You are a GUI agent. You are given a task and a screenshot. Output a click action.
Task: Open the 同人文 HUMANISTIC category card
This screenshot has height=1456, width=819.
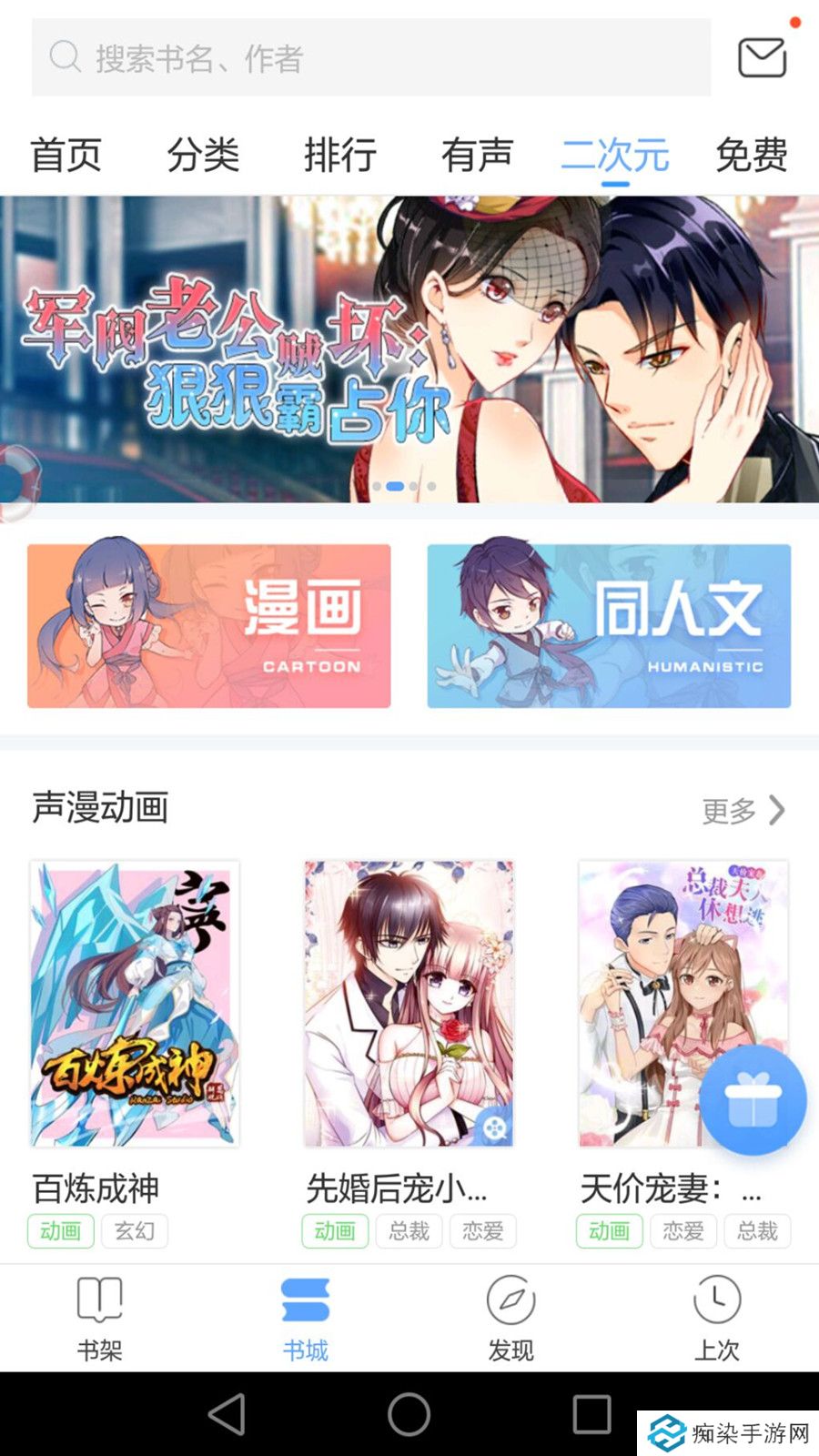coord(608,624)
